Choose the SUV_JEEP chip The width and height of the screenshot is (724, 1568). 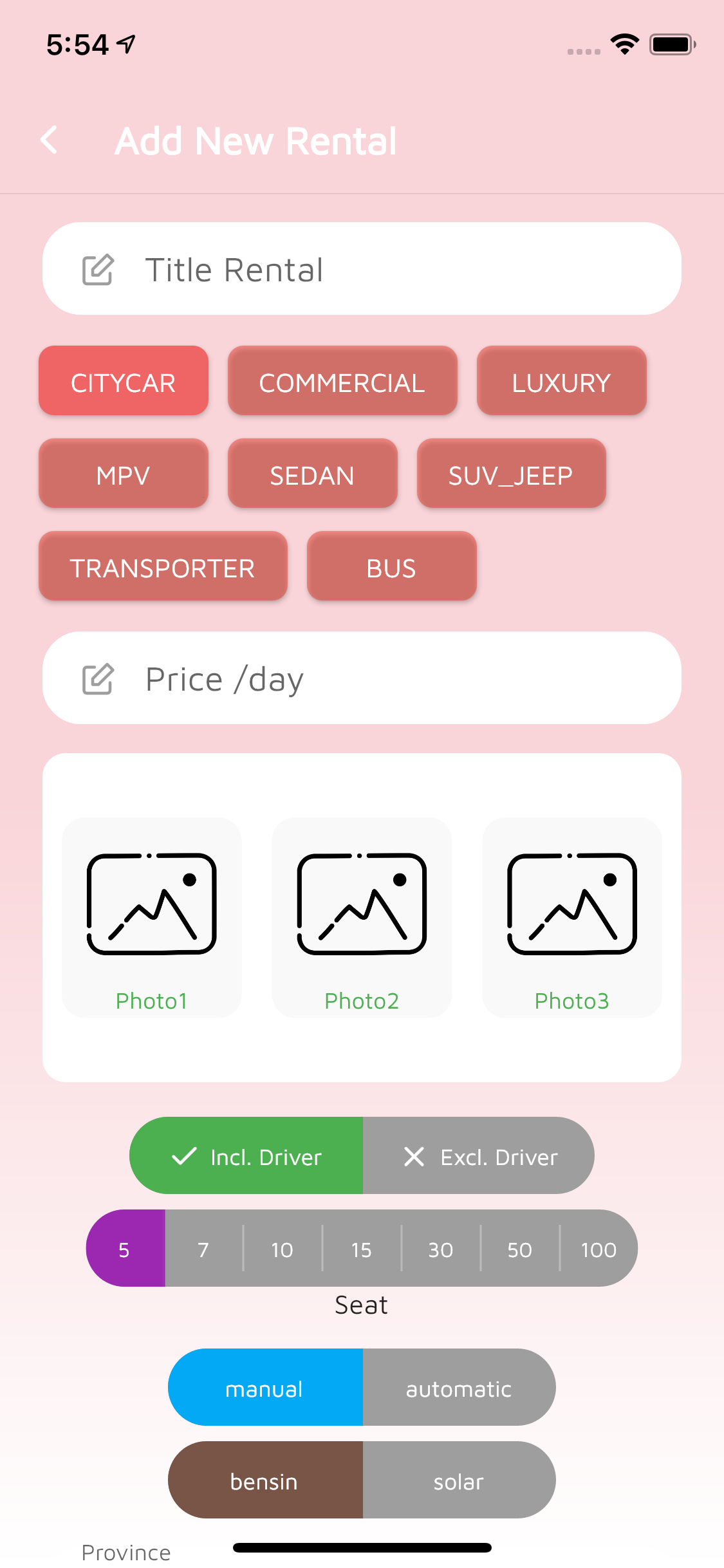pyautogui.click(x=511, y=474)
